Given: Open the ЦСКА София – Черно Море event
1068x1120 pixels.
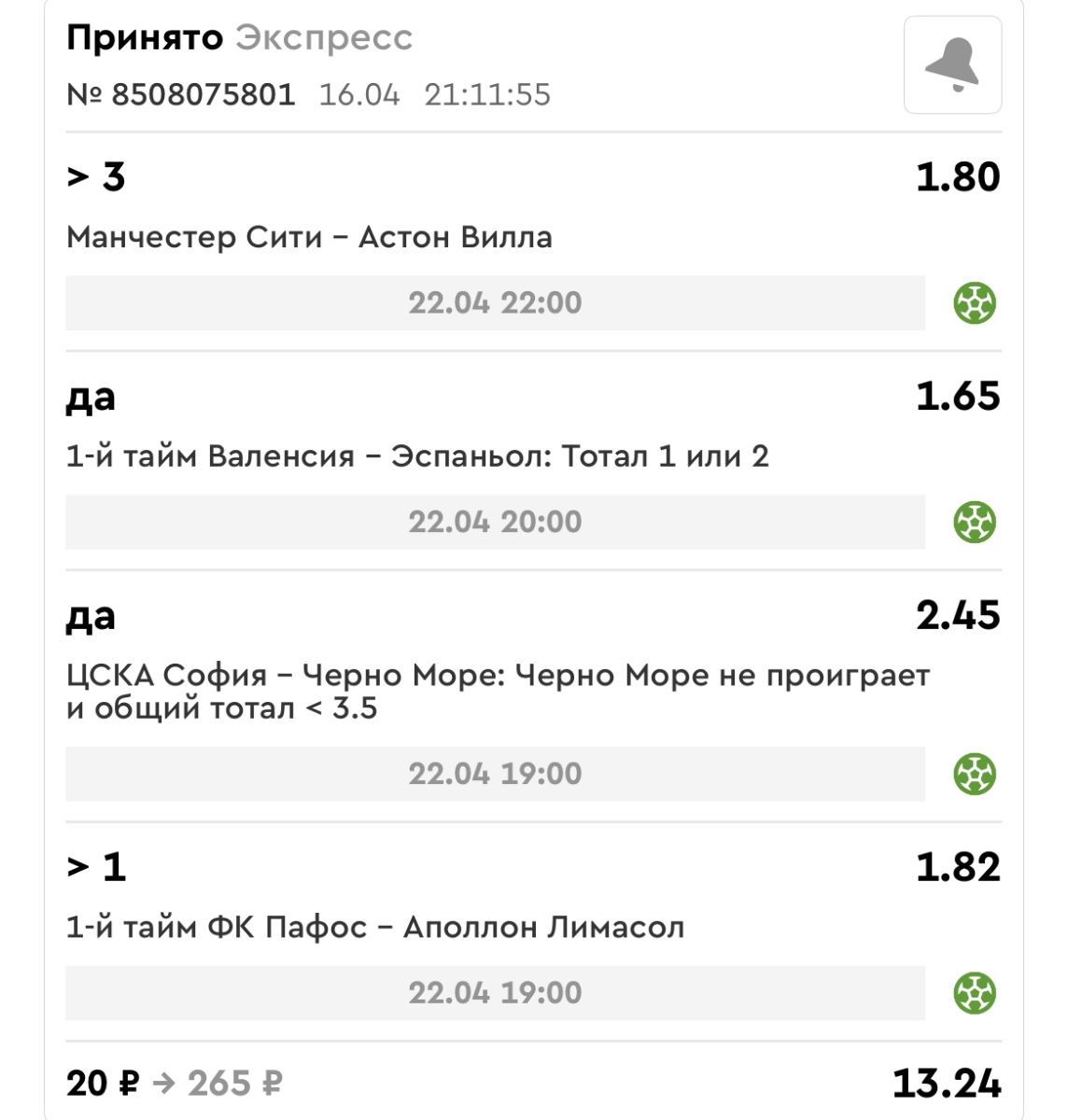Looking at the screenshot, I should [497, 691].
